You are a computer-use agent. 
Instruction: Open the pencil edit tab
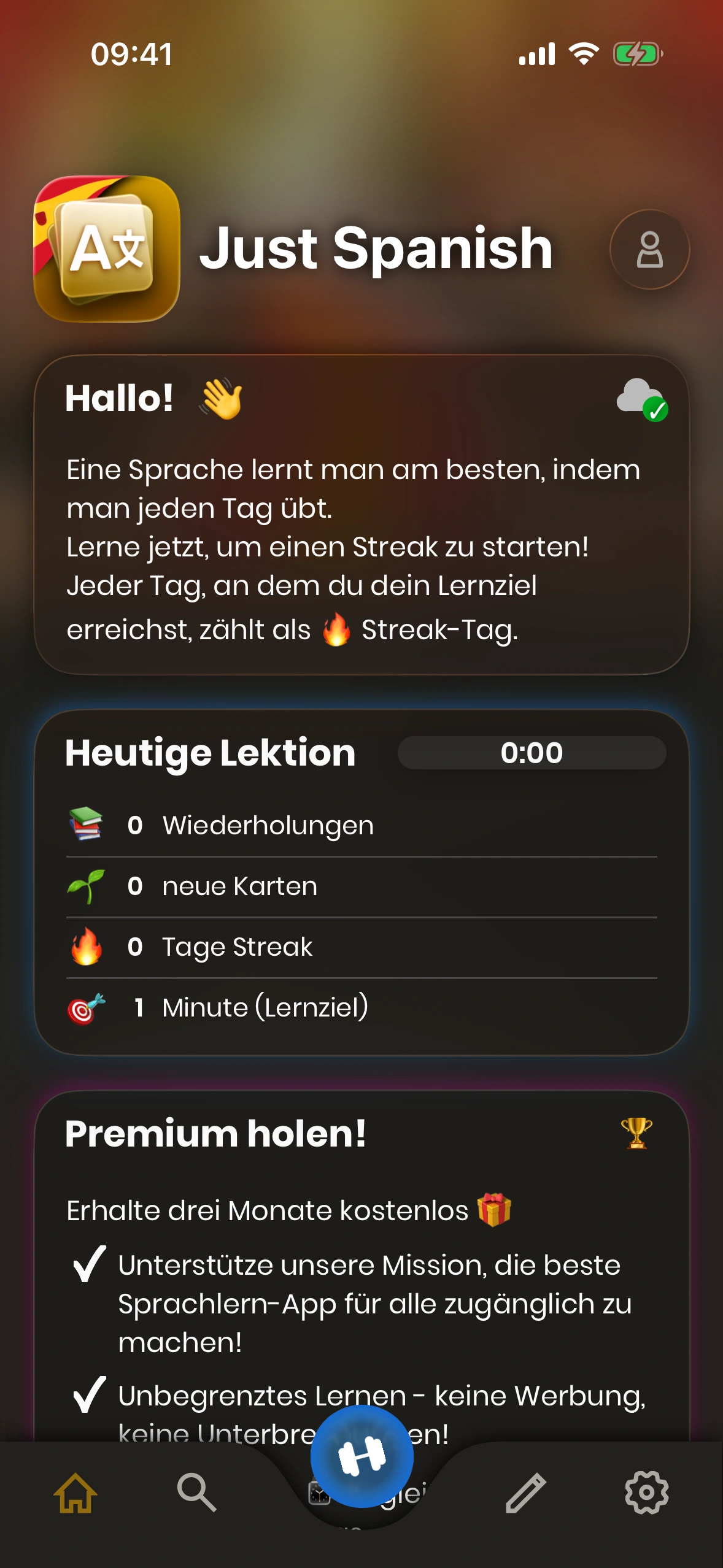(x=526, y=1493)
